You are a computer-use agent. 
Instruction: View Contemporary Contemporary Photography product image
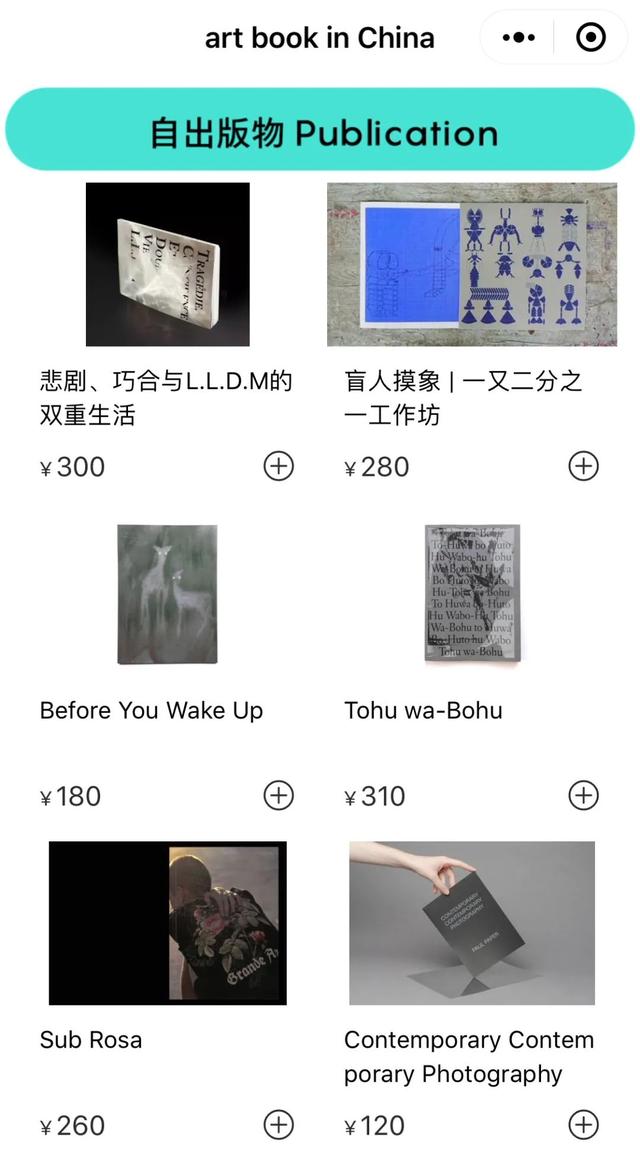coord(472,923)
